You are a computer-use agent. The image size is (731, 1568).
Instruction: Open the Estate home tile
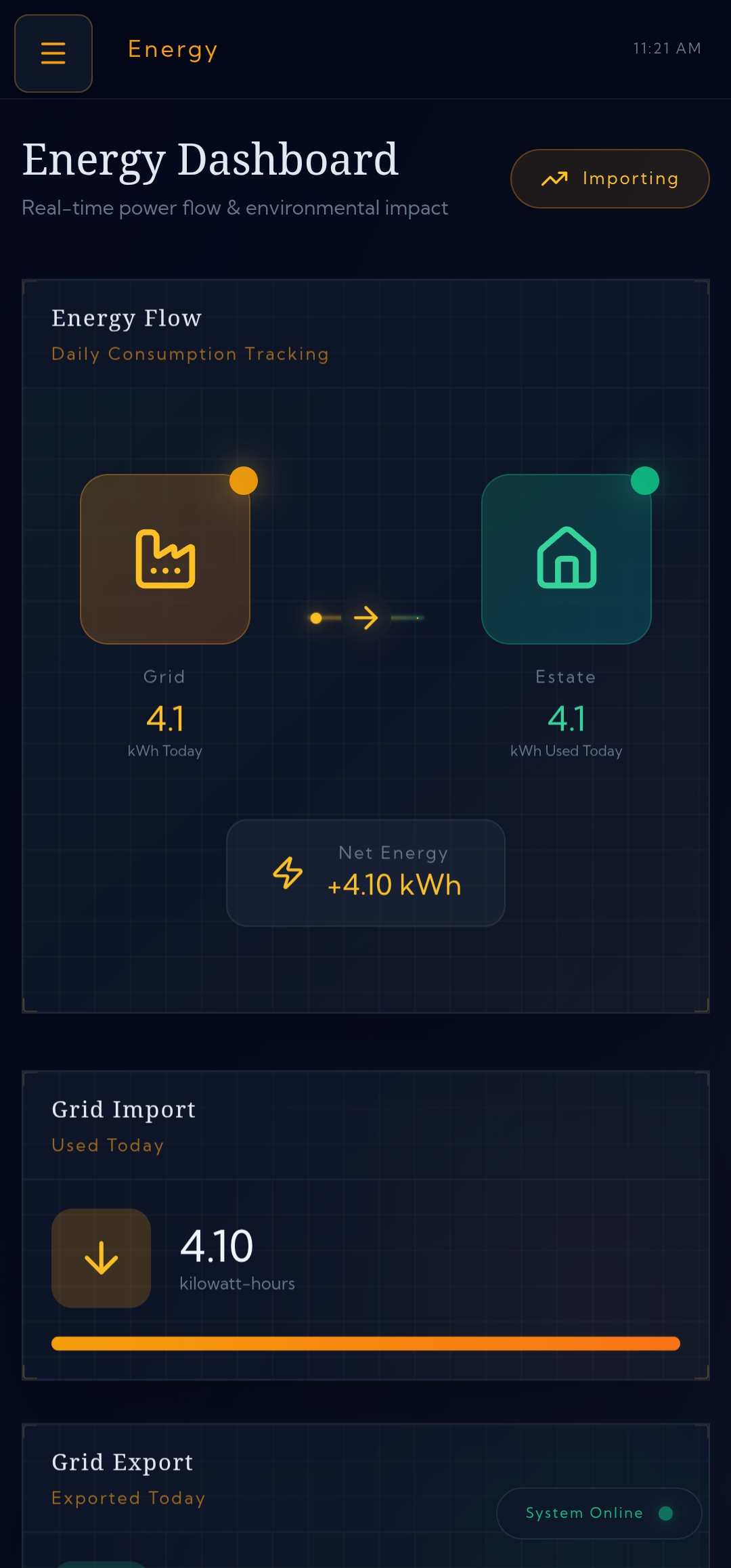567,559
